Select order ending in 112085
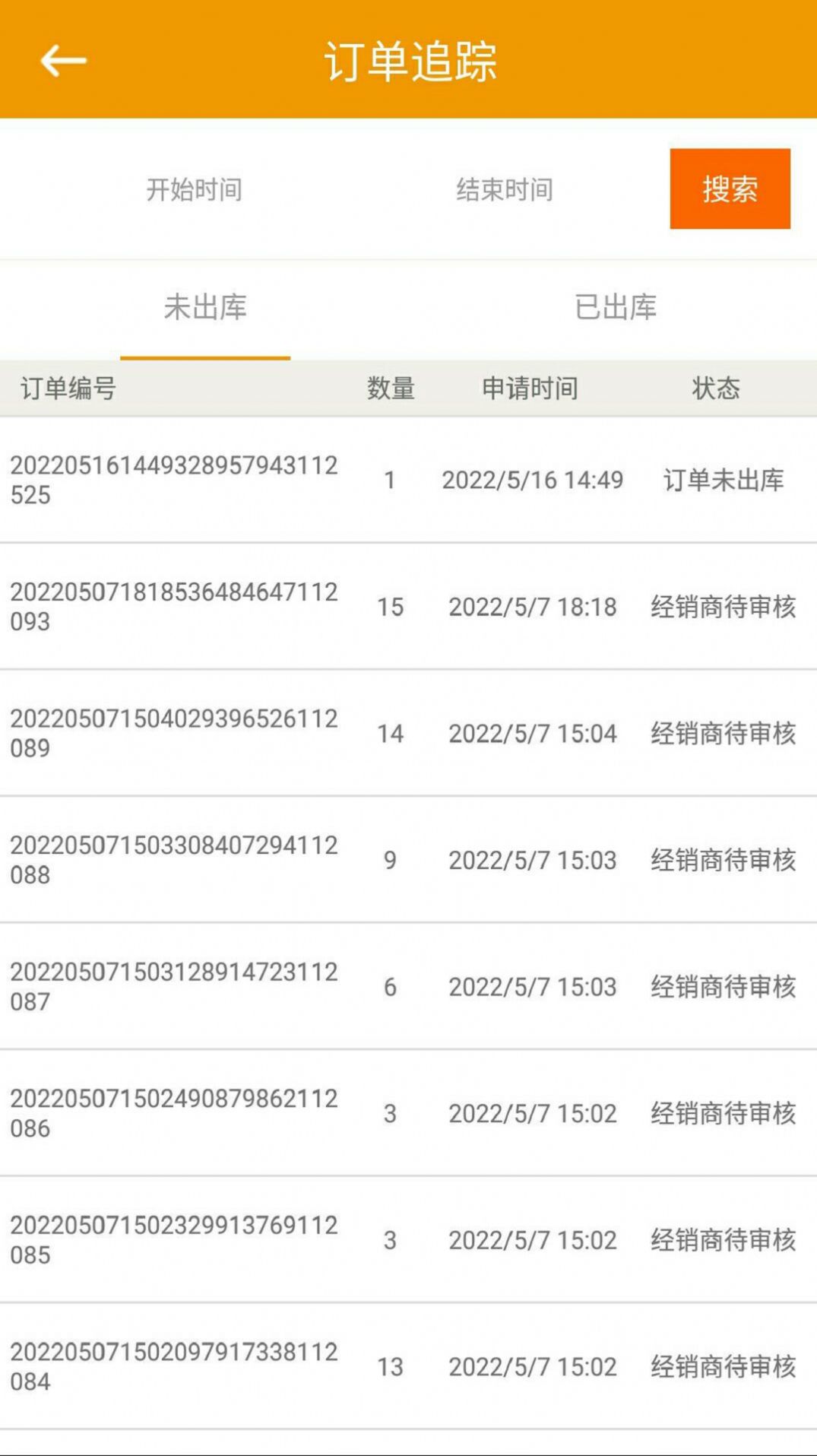This screenshot has width=817, height=1456. pos(173,1239)
